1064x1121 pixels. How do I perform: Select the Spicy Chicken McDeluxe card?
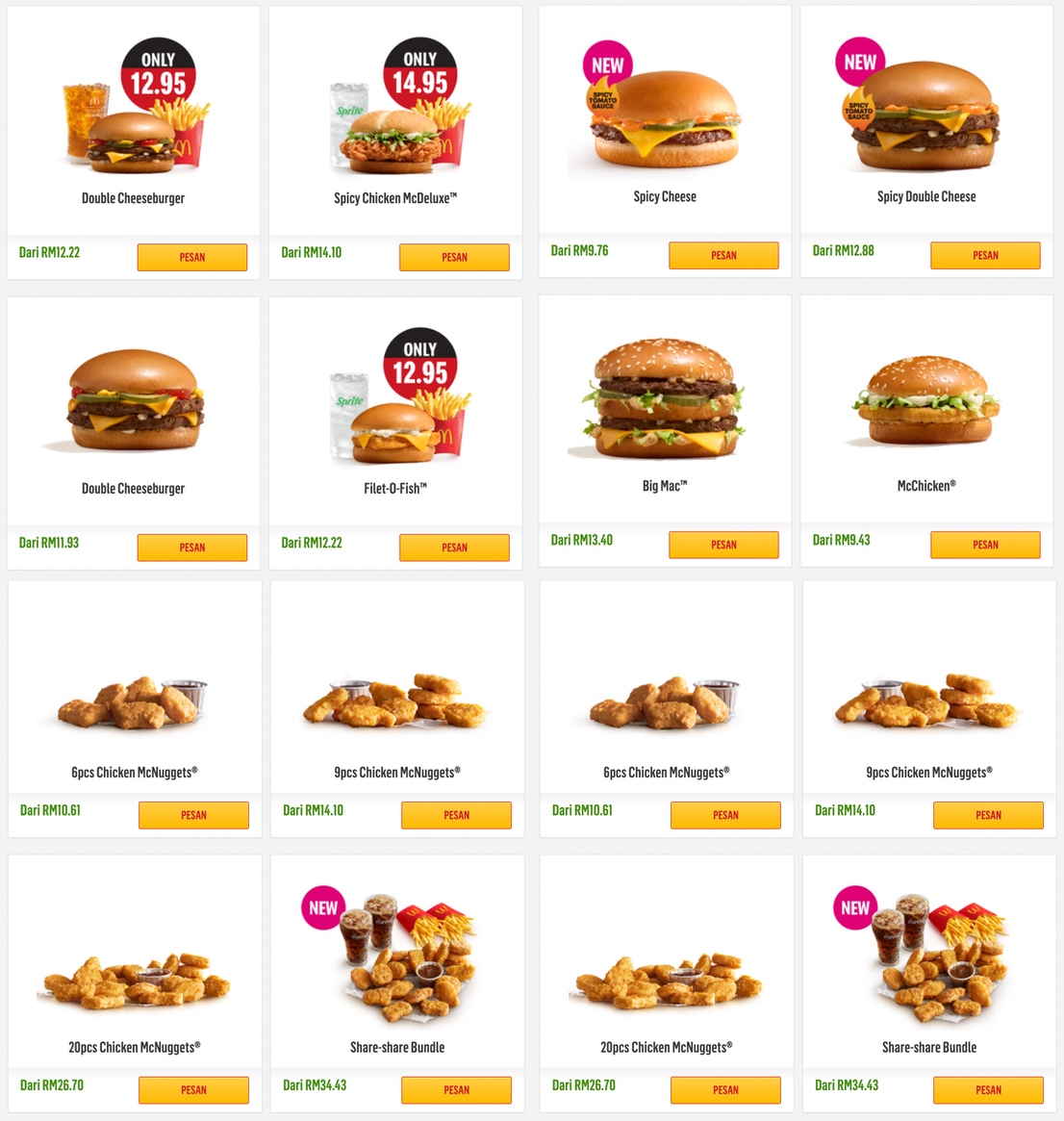pos(395,120)
